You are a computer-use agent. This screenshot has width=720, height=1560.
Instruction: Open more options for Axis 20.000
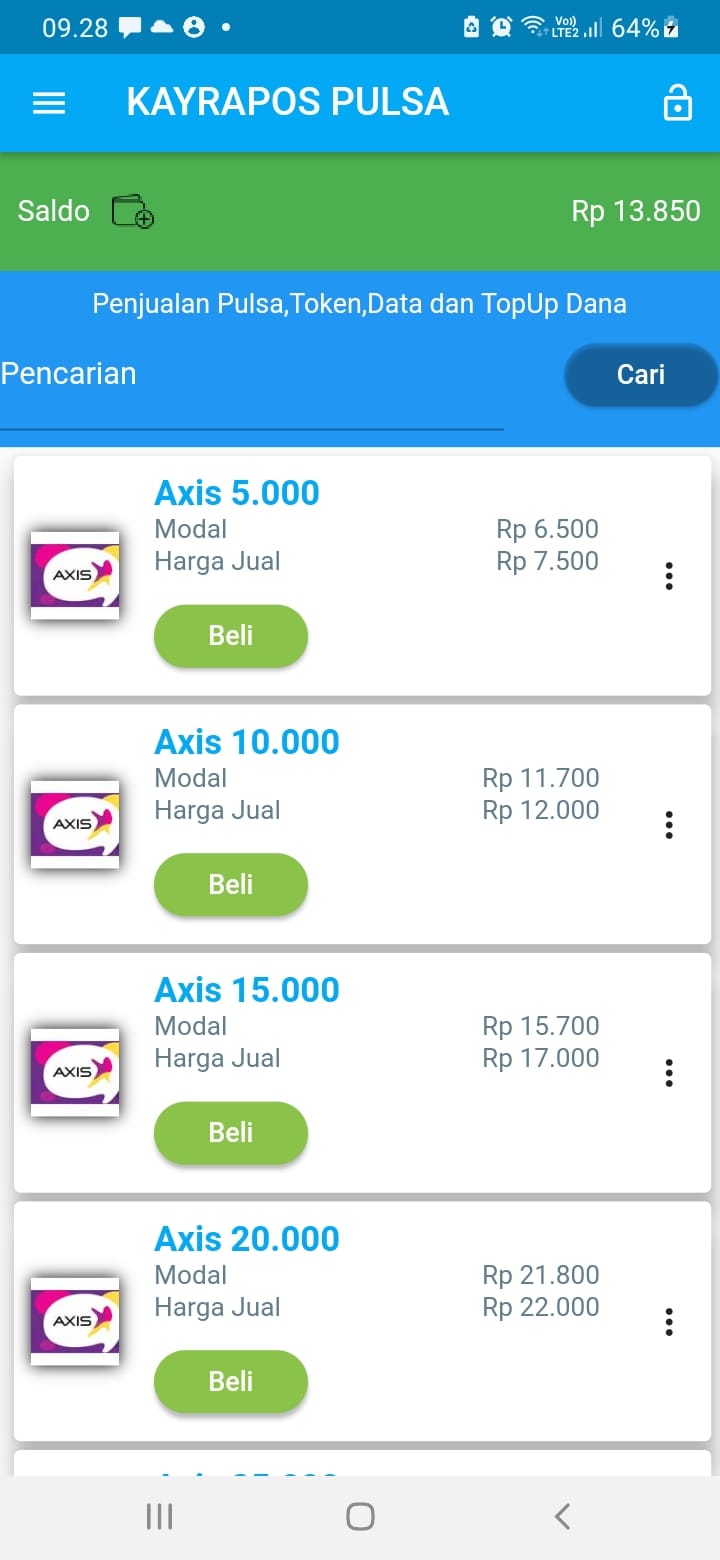[x=669, y=1322]
